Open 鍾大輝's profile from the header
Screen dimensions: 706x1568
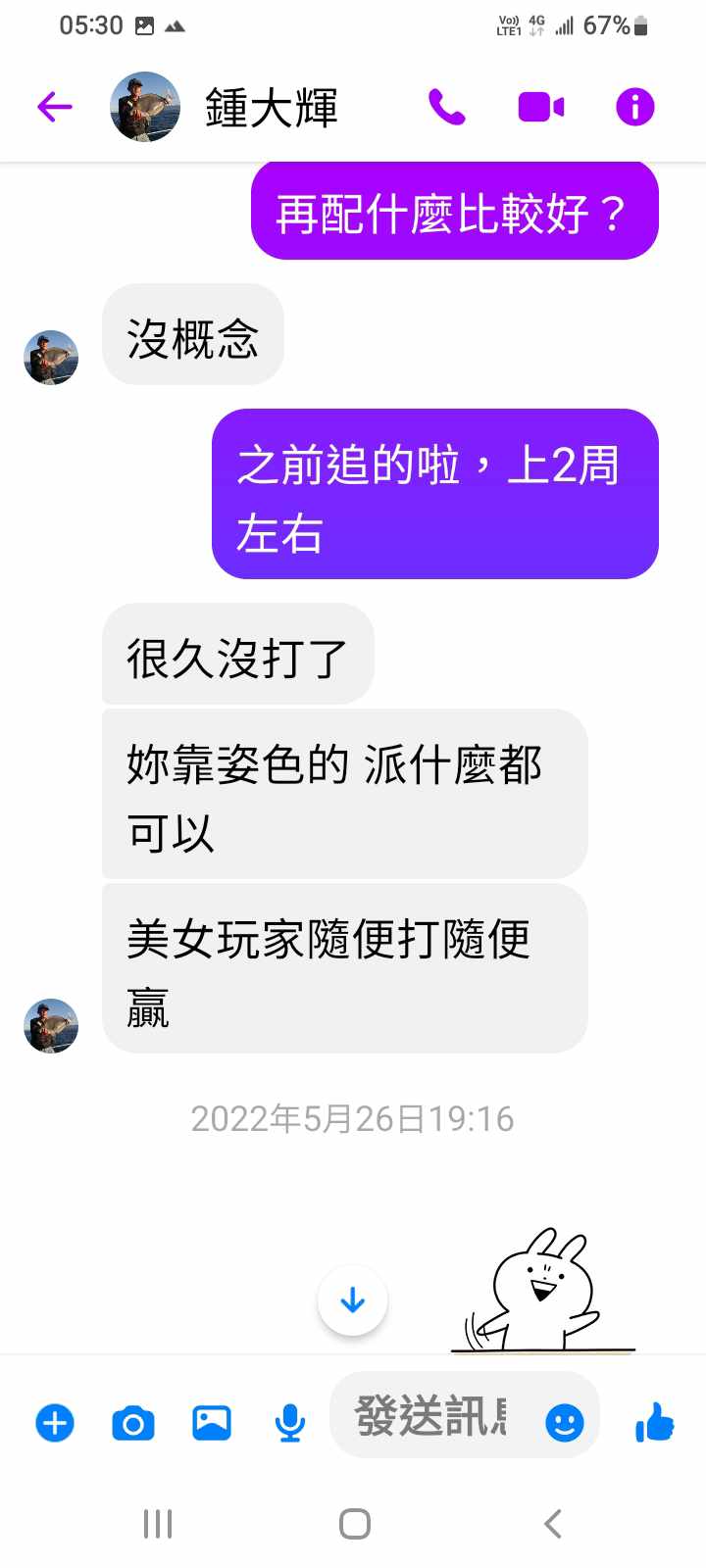pyautogui.click(x=271, y=107)
